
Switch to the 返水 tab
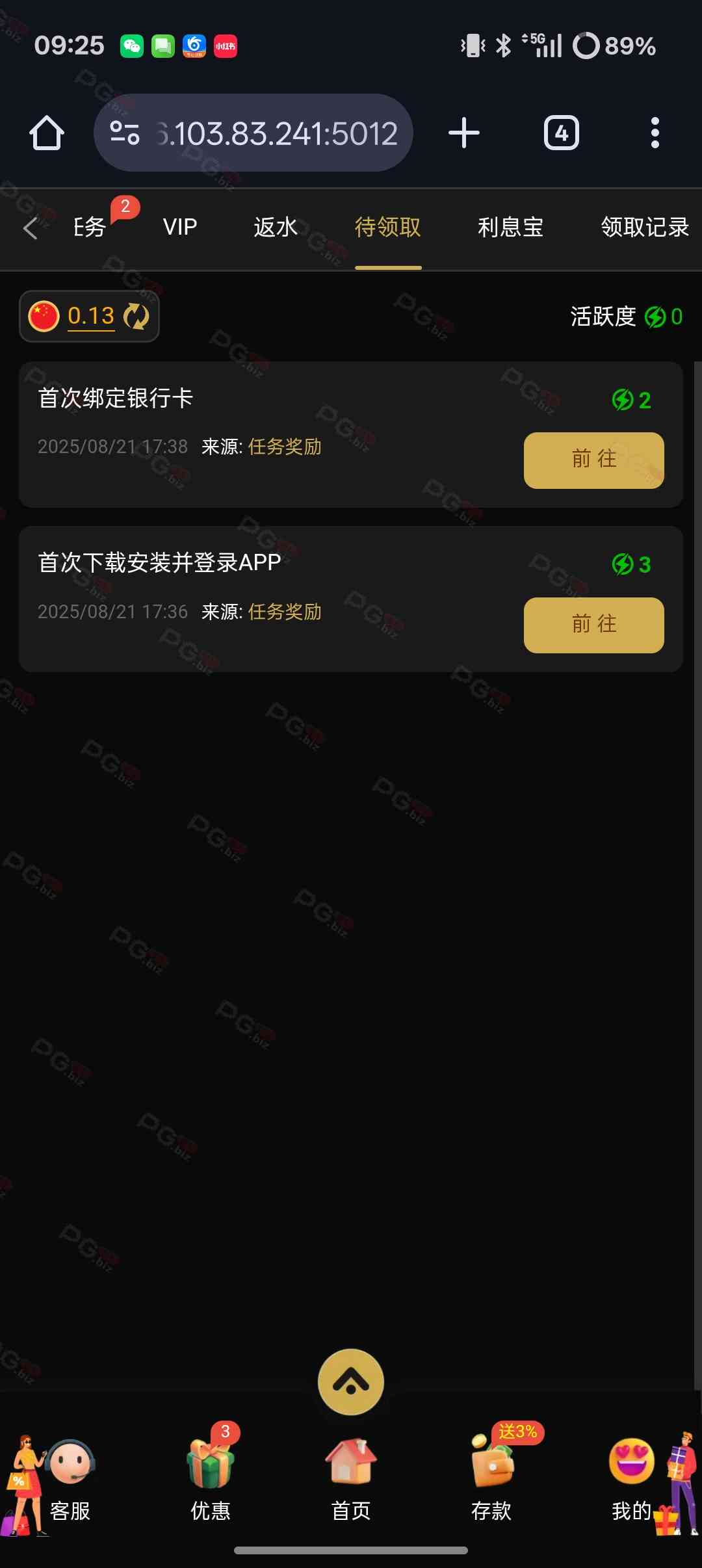pyautogui.click(x=276, y=227)
